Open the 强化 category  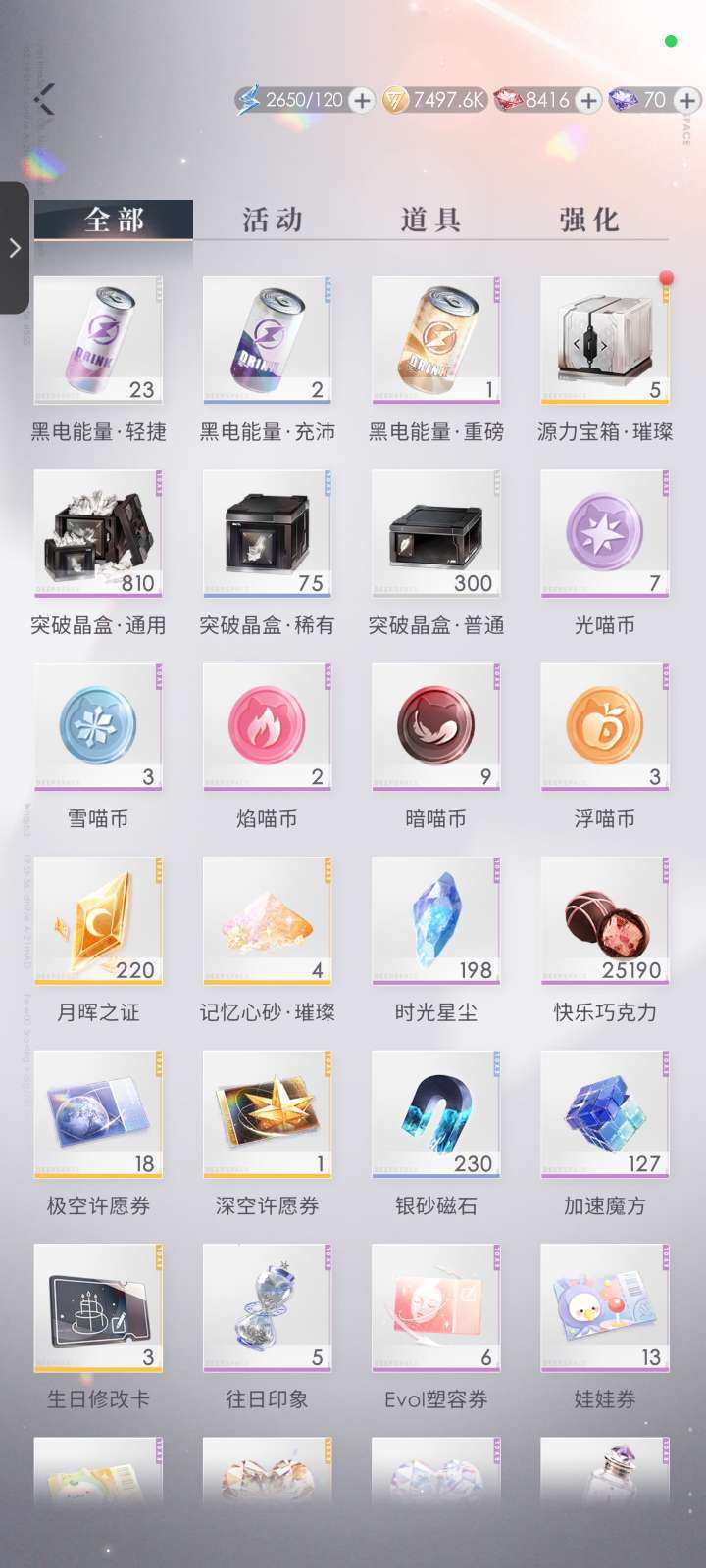point(590,220)
